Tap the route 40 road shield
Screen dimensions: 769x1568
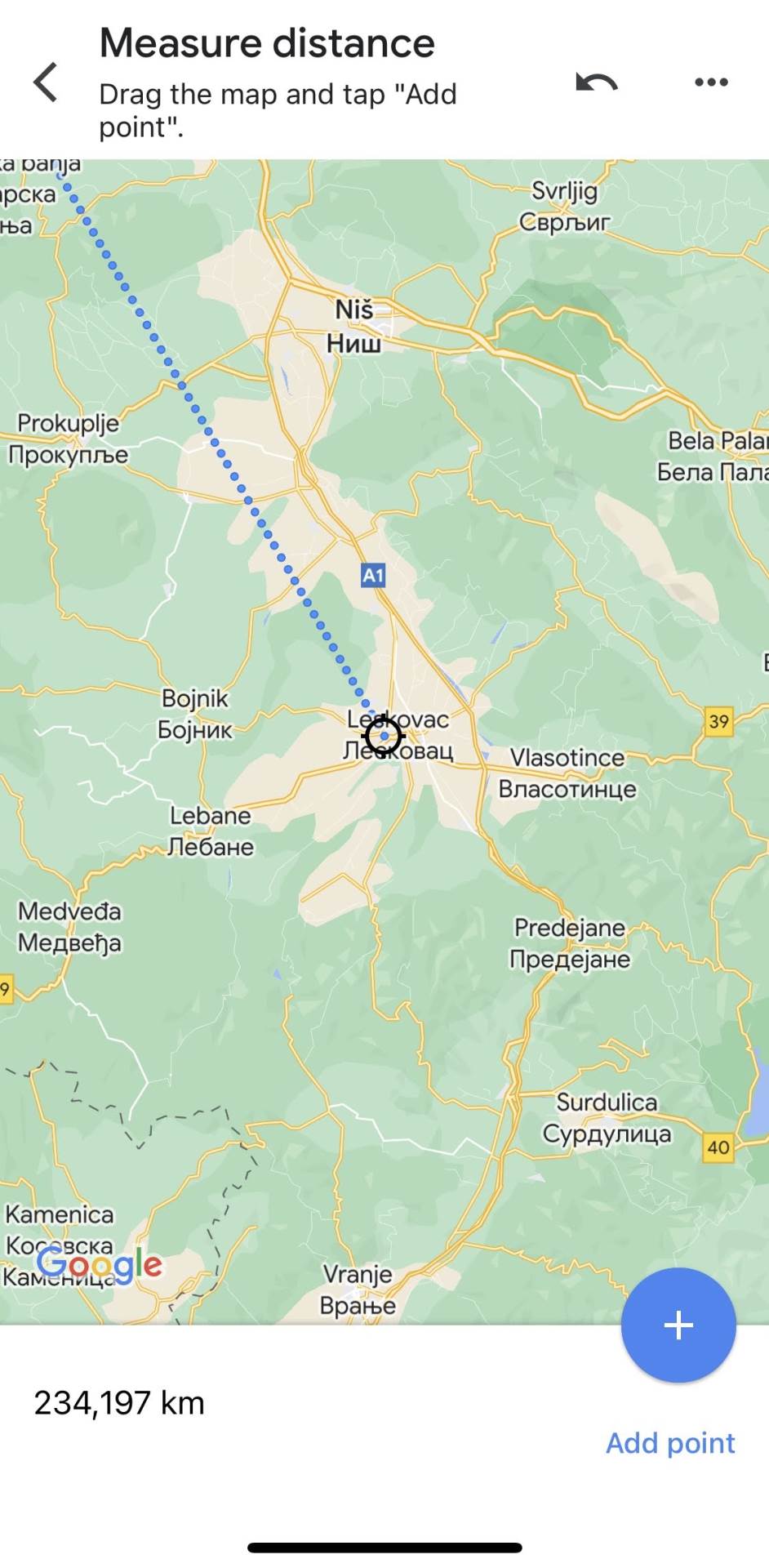[x=719, y=1147]
